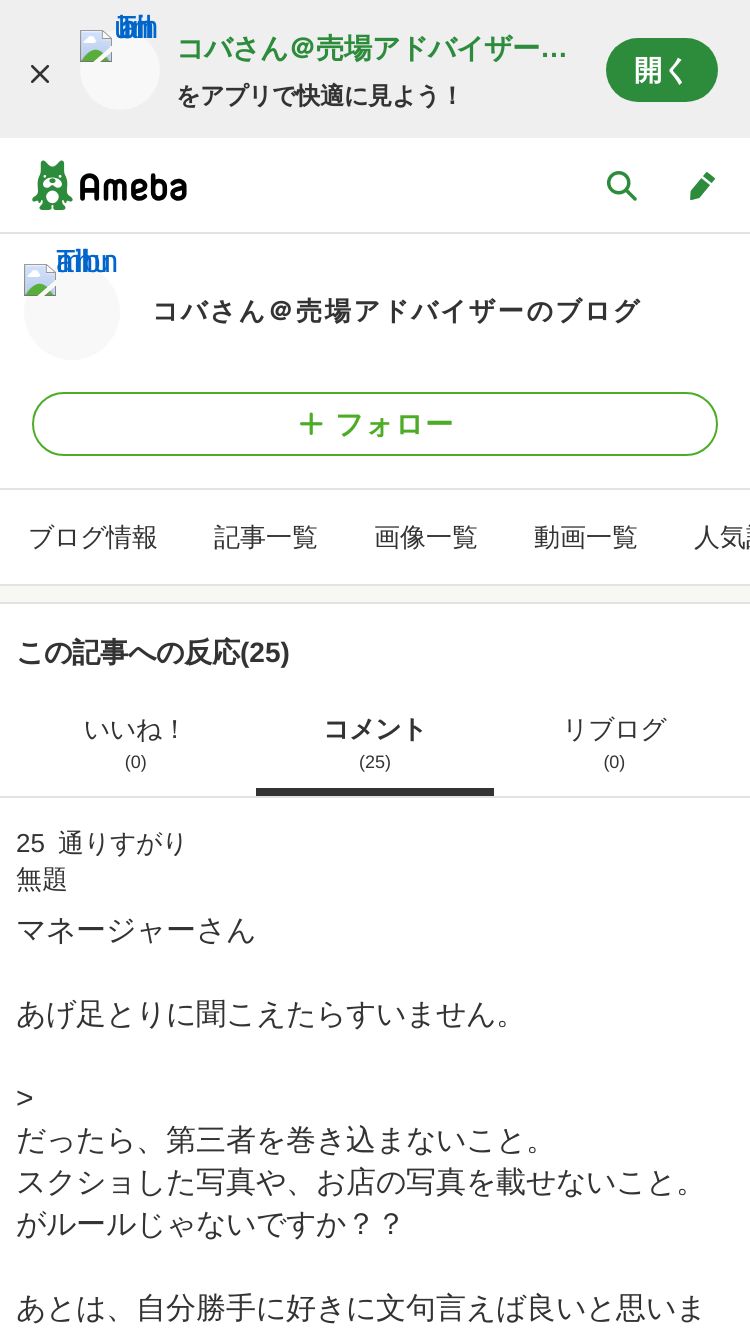Screen dimensions: 750x1334
Task: Dismiss the app promotion banner
Action: [40, 73]
